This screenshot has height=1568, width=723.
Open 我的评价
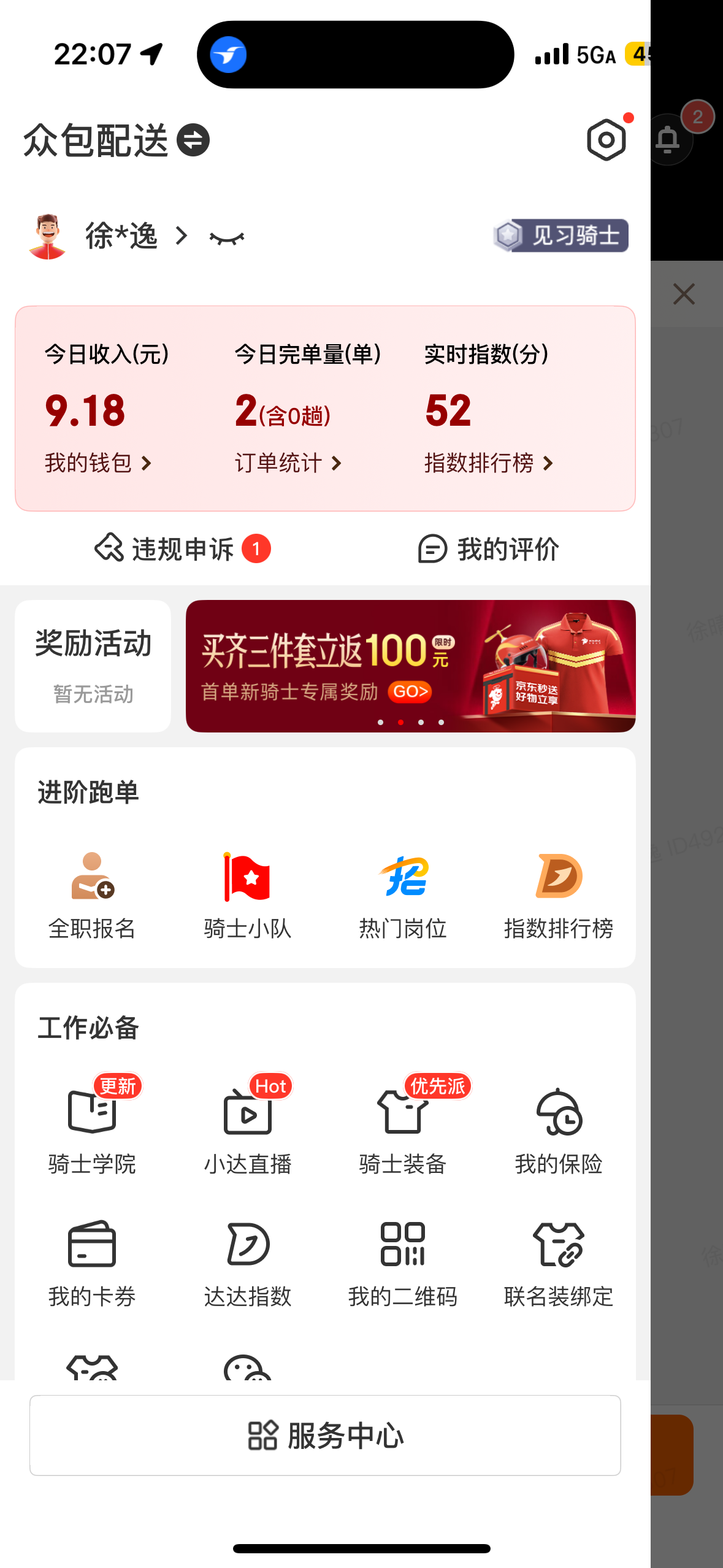(x=489, y=548)
